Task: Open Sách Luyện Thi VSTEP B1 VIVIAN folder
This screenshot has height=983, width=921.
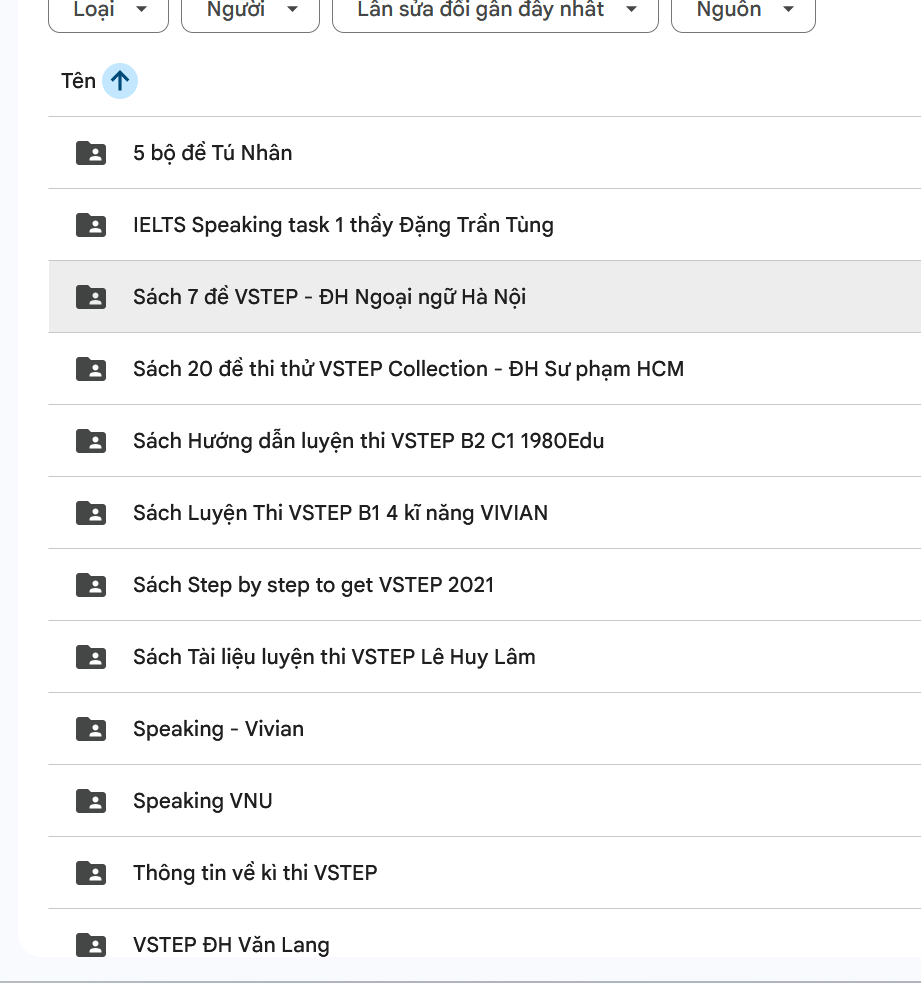Action: pyautogui.click(x=340, y=513)
